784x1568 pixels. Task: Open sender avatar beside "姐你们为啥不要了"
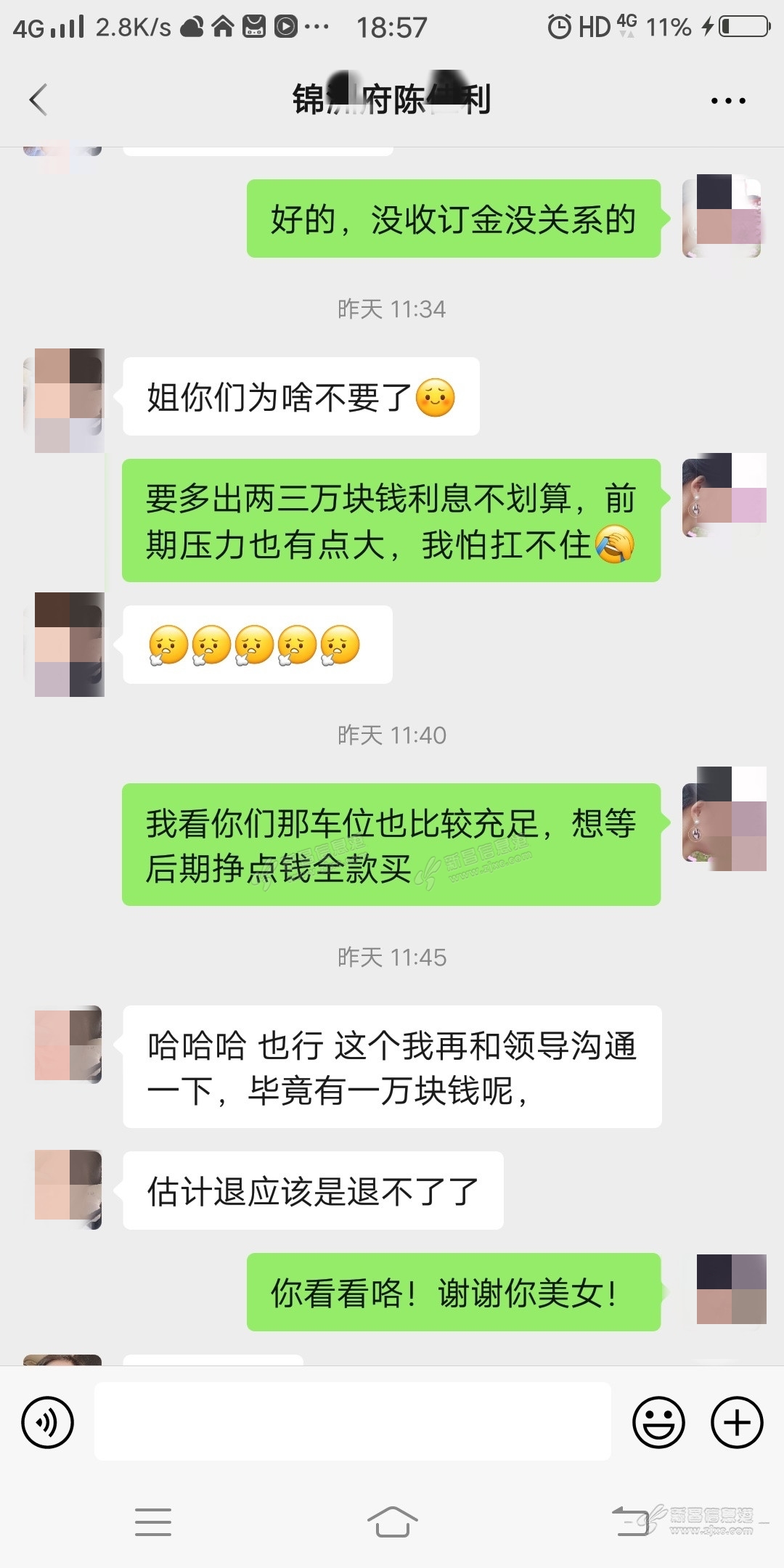[69, 400]
